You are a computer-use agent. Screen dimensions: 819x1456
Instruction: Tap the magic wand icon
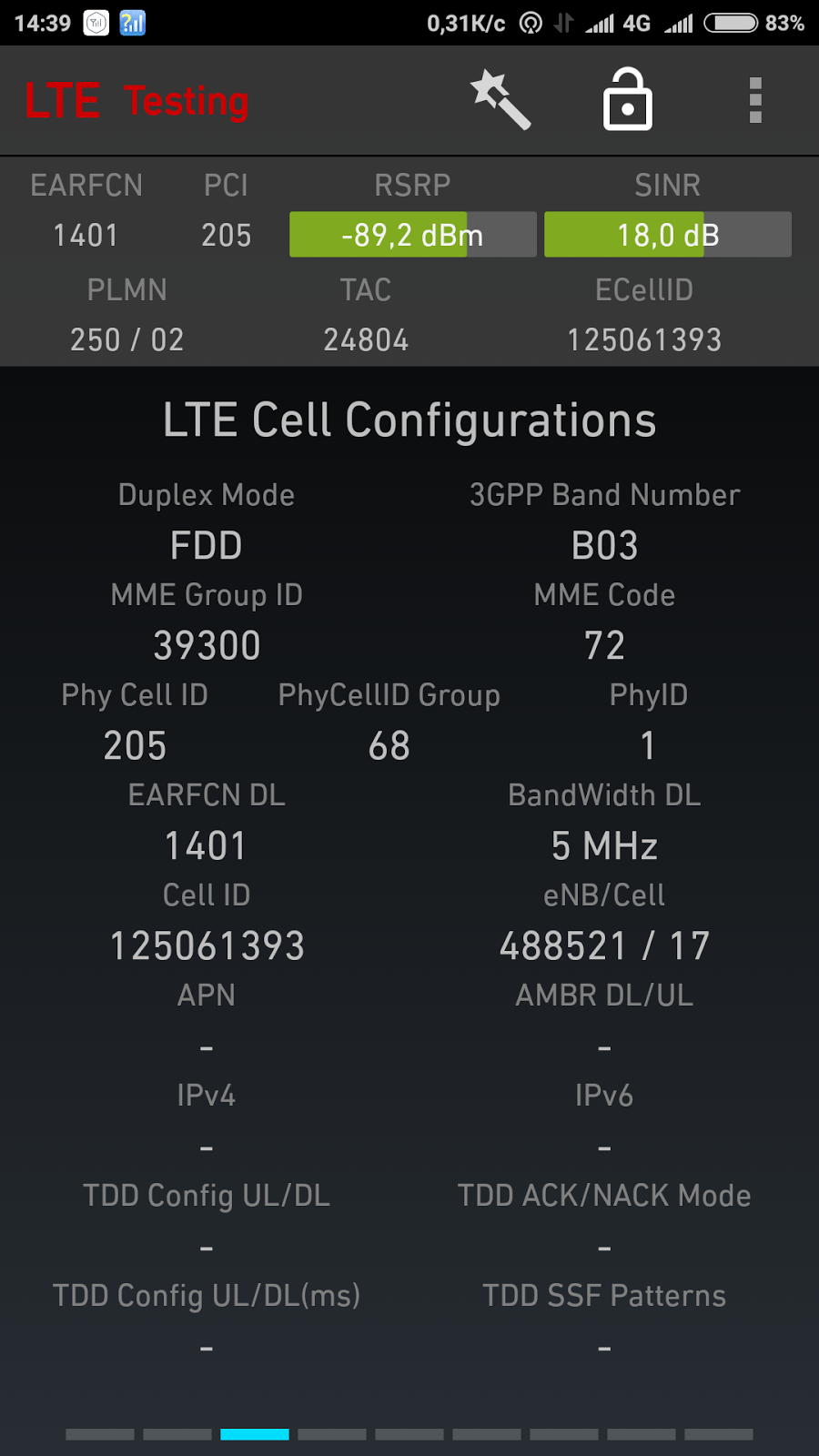[500, 100]
